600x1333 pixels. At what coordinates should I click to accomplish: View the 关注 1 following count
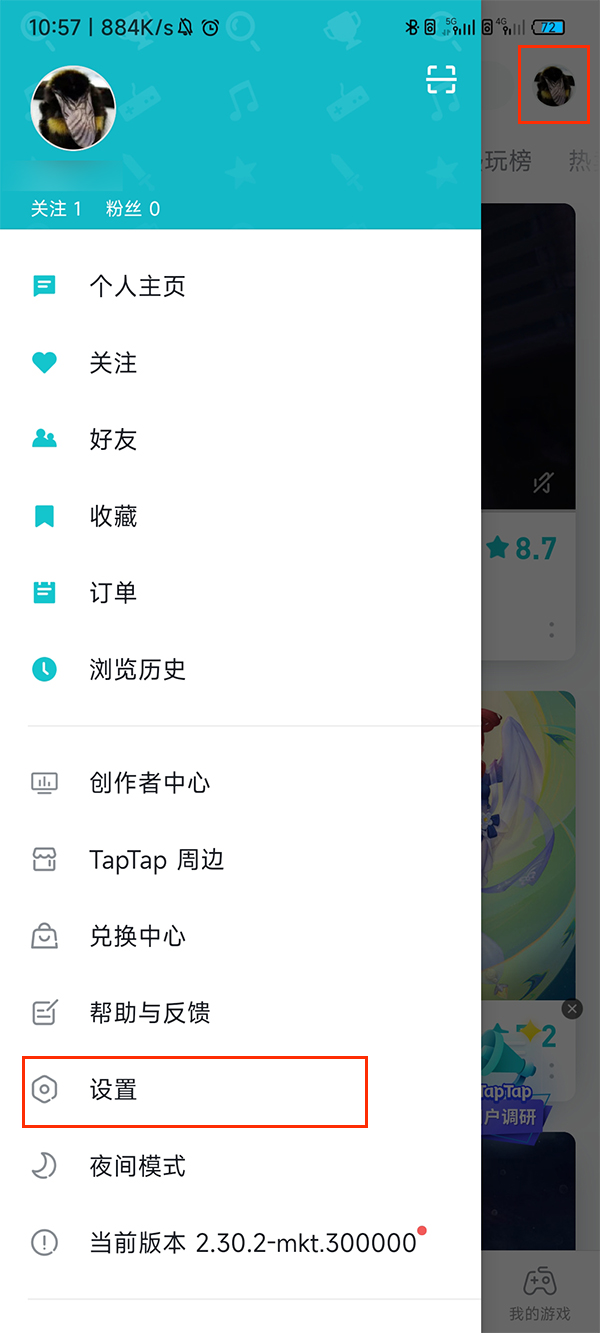[x=56, y=209]
